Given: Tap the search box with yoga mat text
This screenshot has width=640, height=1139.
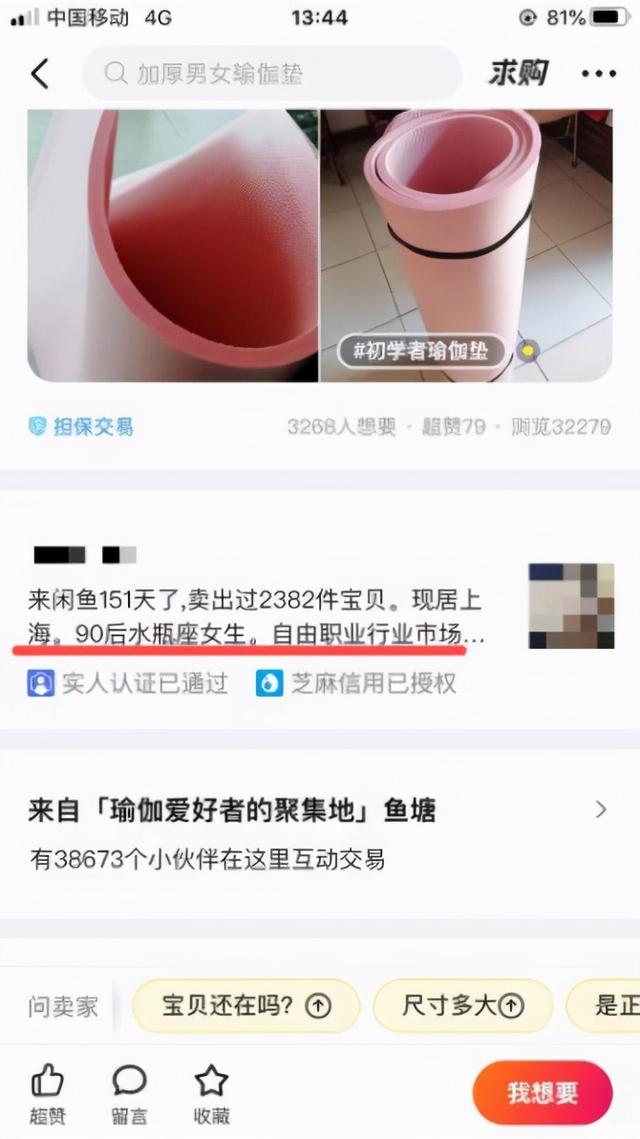Looking at the screenshot, I should pos(272,73).
